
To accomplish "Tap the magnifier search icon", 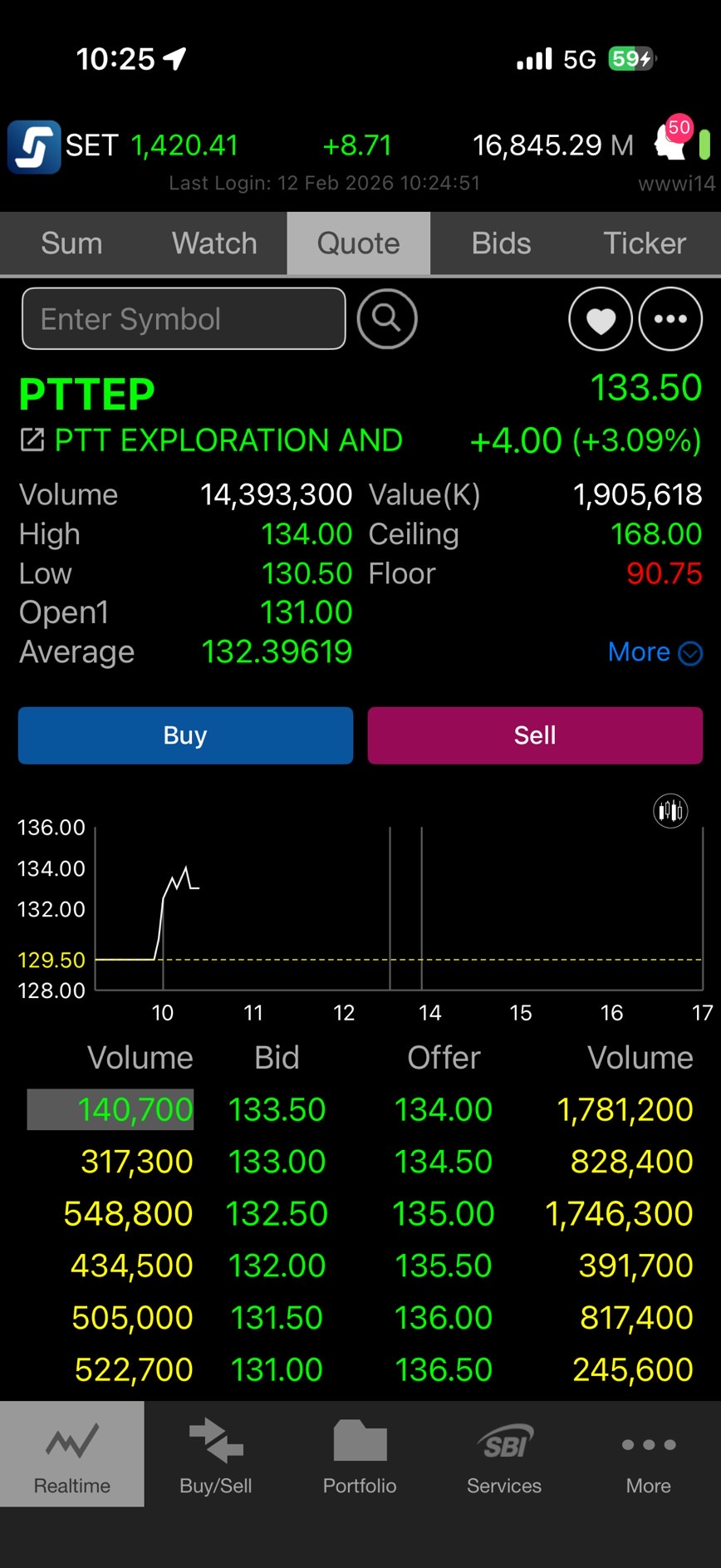I will point(387,318).
